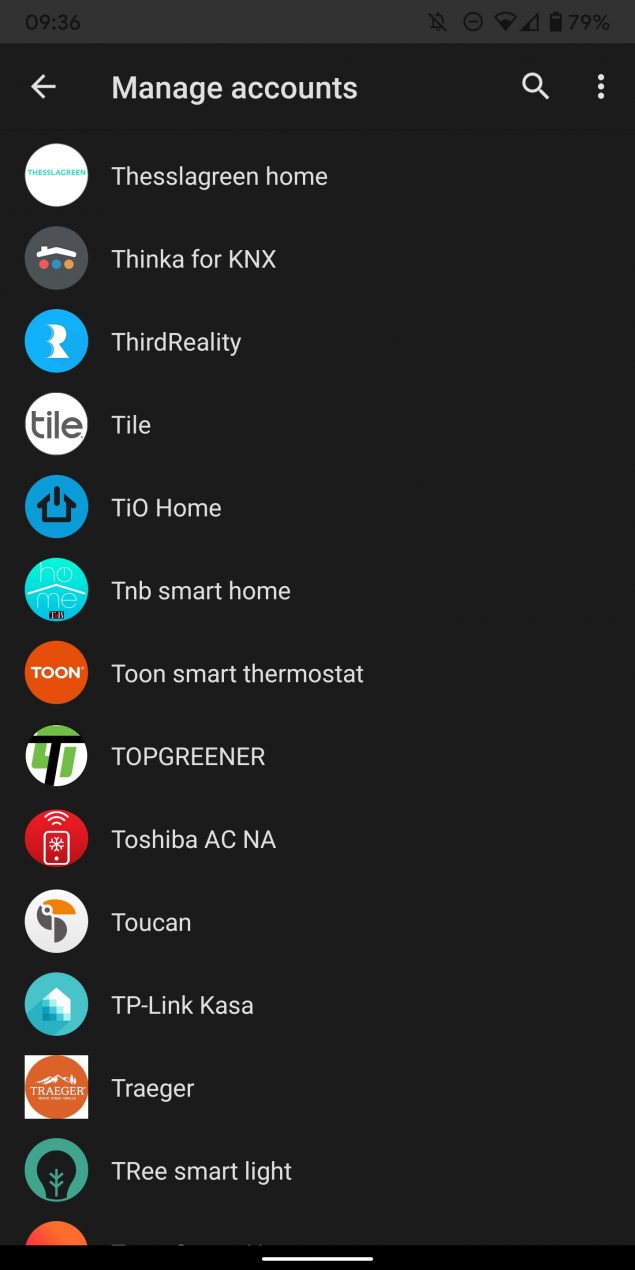Viewport: 635px width, 1270px height.
Task: Open Traeger account
Action: click(153, 1089)
